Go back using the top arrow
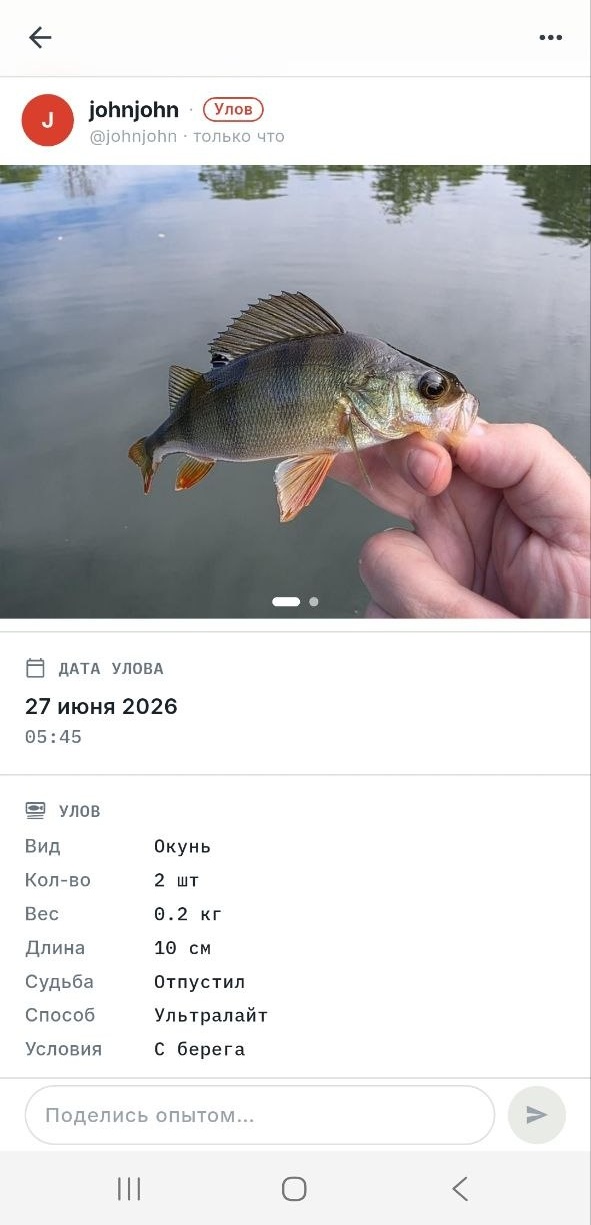The image size is (591, 1225). pos(40,38)
